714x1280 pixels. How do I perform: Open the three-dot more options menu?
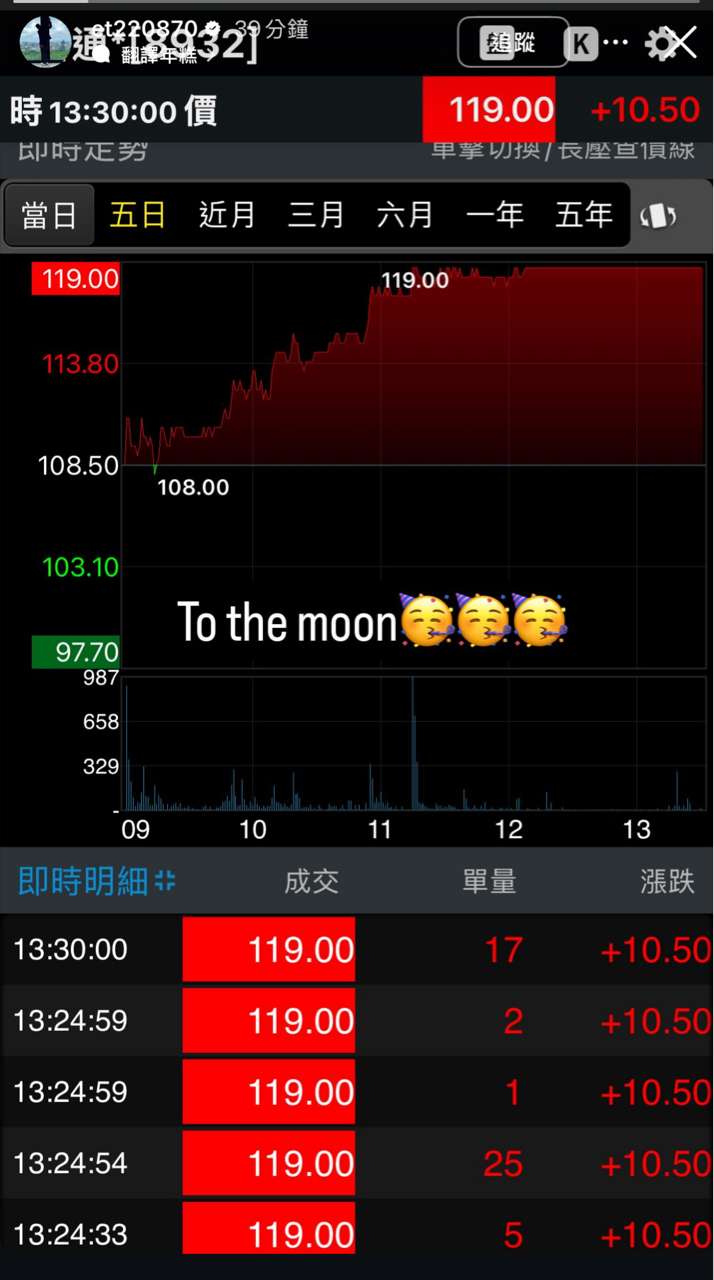tap(616, 43)
